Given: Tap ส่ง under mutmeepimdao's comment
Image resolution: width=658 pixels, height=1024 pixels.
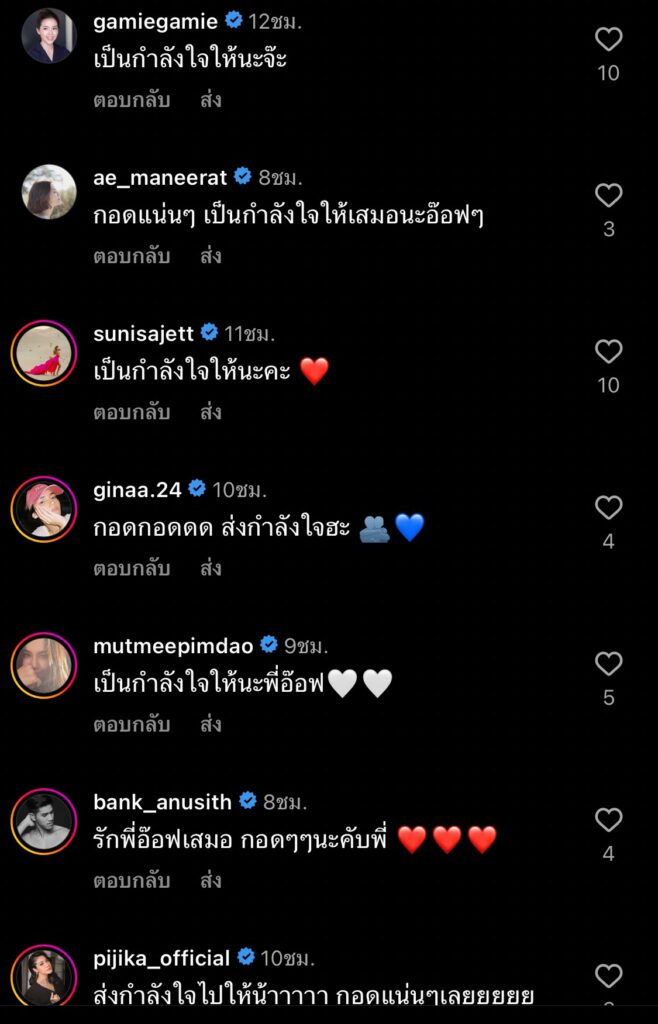Looking at the screenshot, I should [210, 724].
